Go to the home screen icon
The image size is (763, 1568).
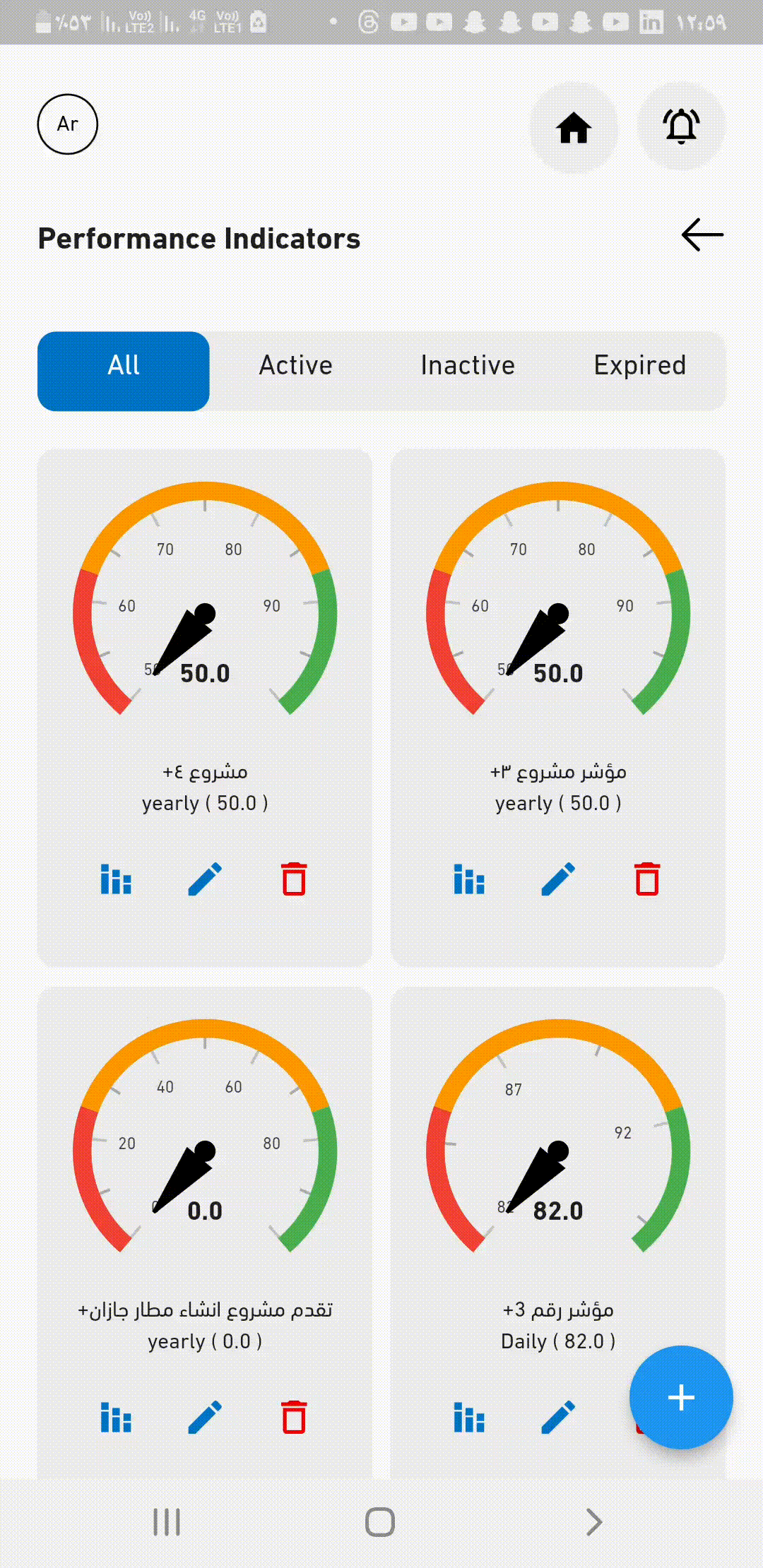pyautogui.click(x=573, y=128)
